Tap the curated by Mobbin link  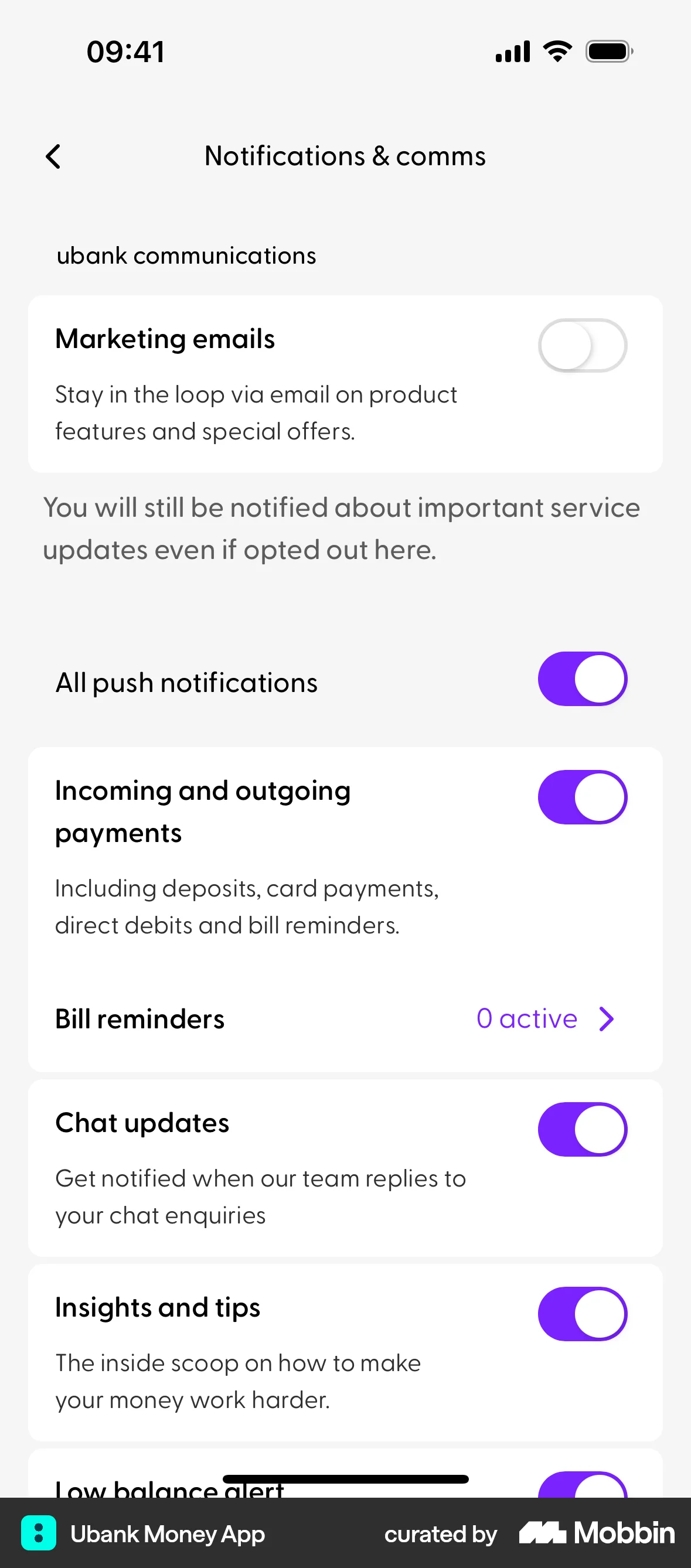(x=440, y=1535)
